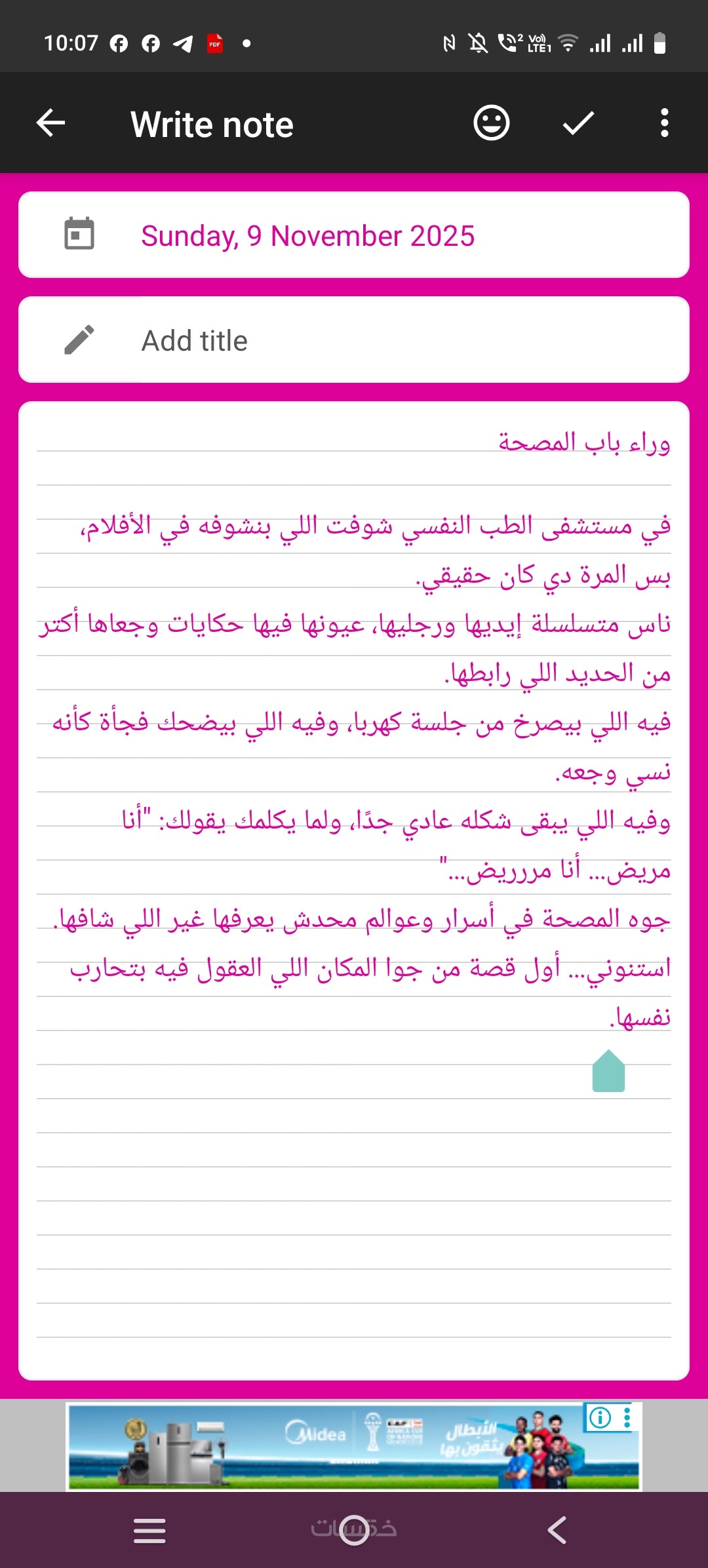Save the note with the checkmark
Image resolution: width=708 pixels, height=1568 pixels.
pos(578,123)
